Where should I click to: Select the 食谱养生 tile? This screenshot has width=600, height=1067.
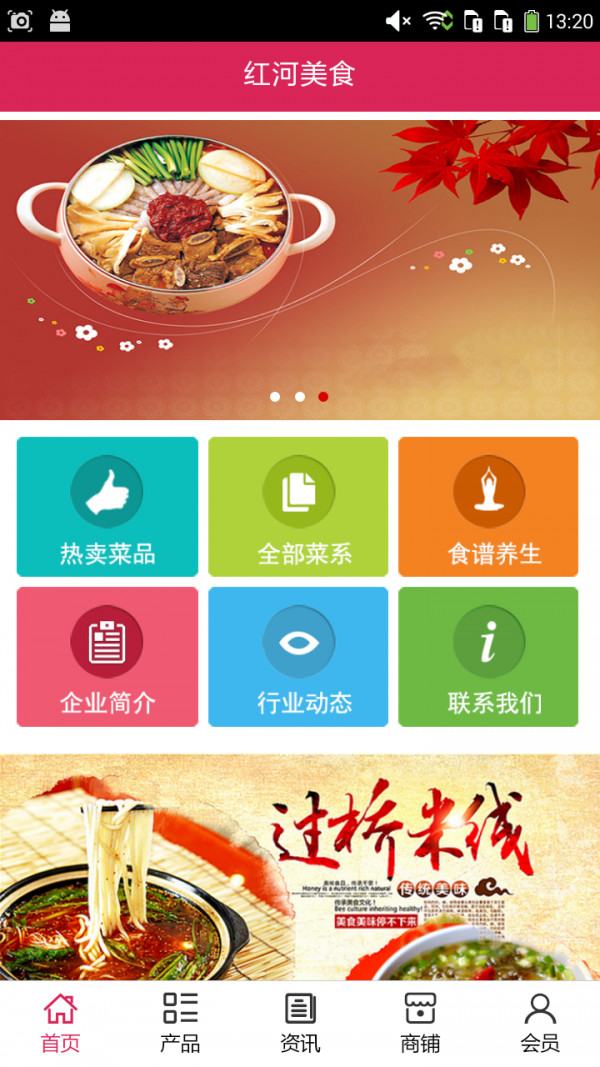(488, 507)
